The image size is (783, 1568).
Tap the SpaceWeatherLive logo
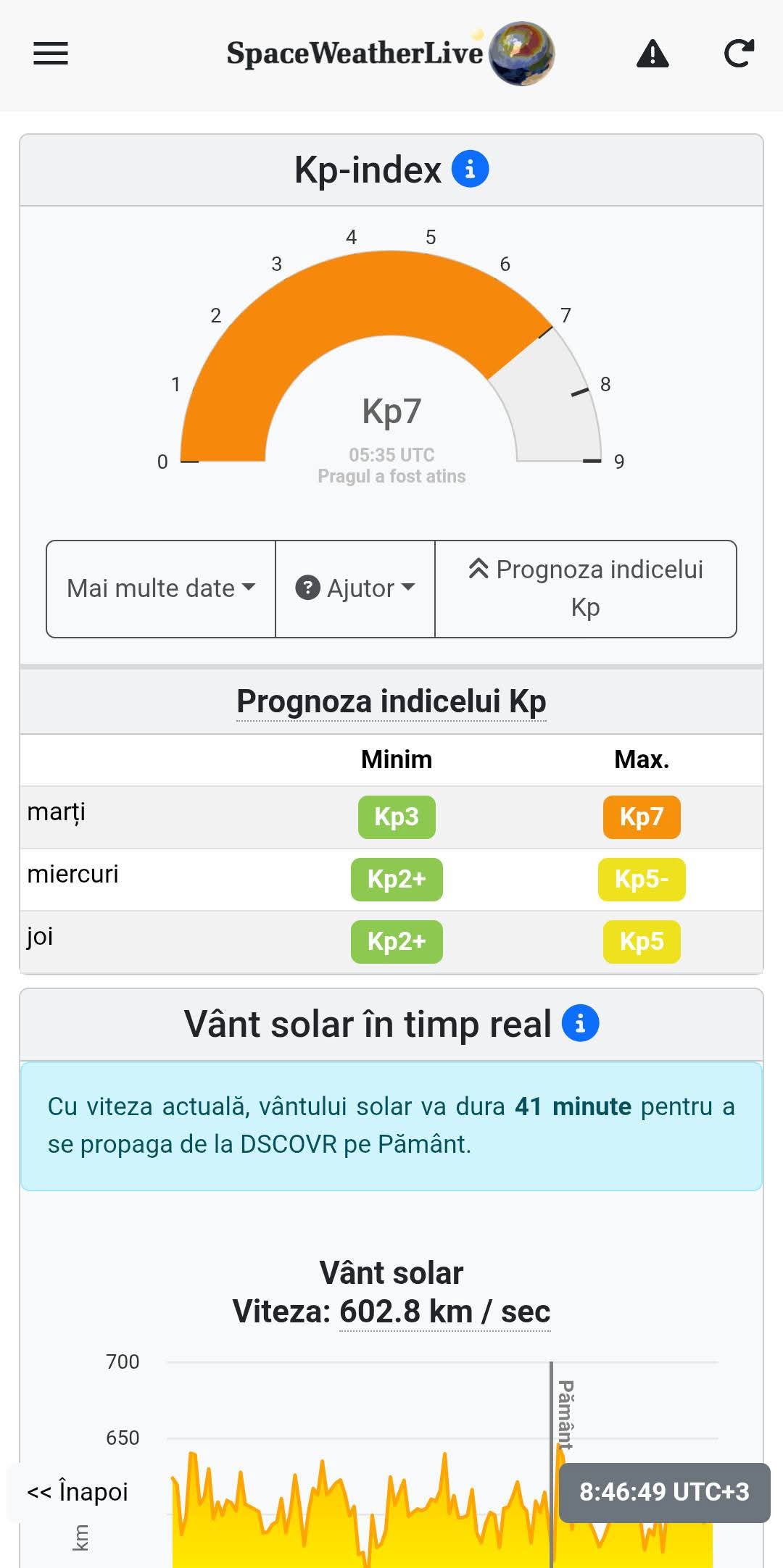pos(391,54)
